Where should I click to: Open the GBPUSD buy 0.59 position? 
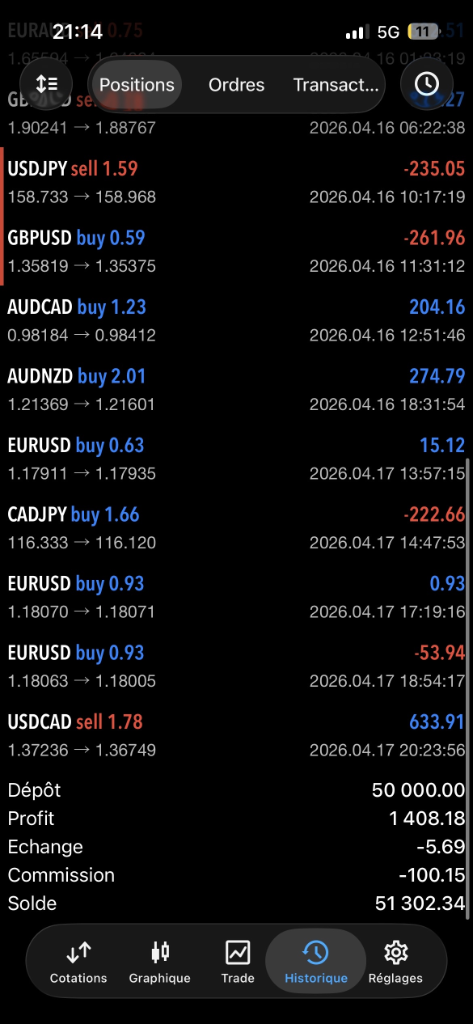(x=236, y=251)
